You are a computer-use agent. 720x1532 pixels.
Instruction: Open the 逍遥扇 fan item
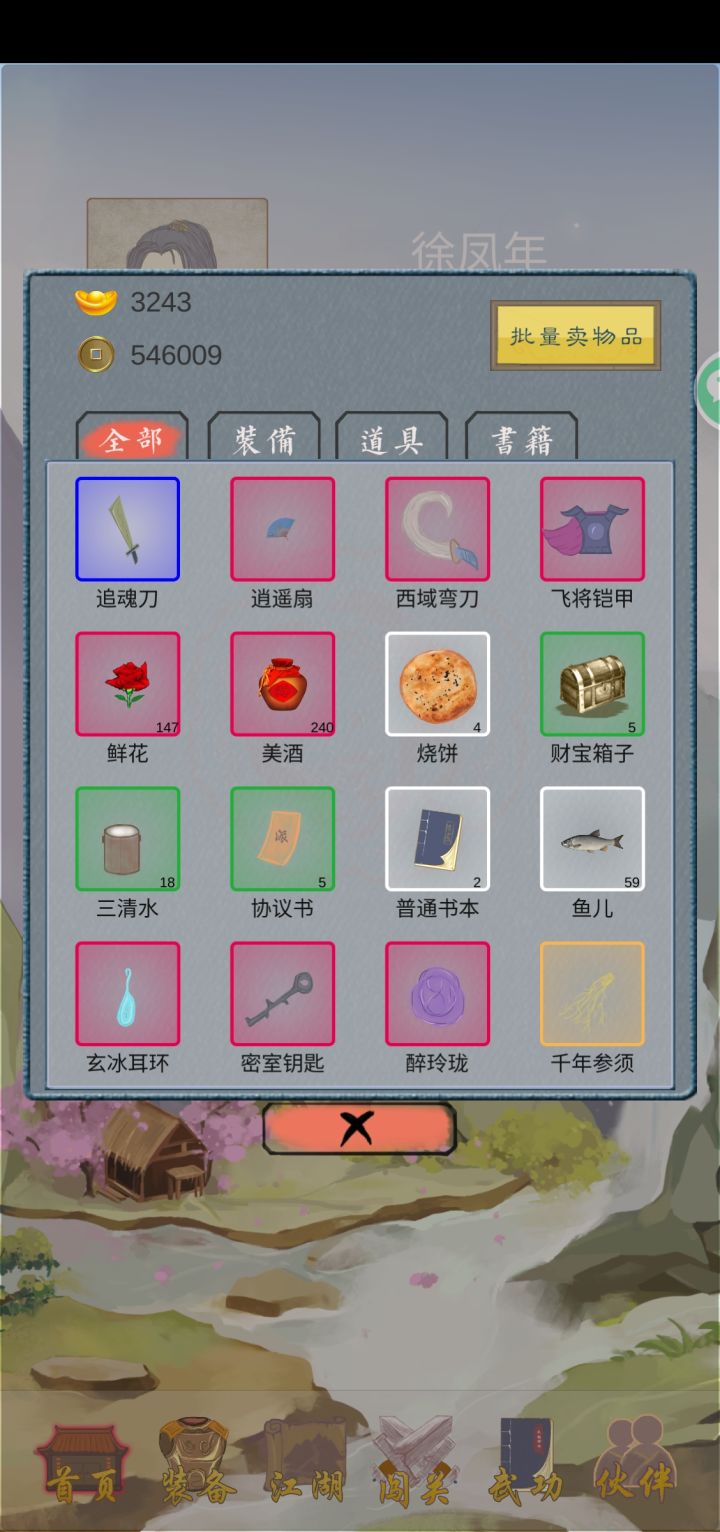(x=282, y=528)
